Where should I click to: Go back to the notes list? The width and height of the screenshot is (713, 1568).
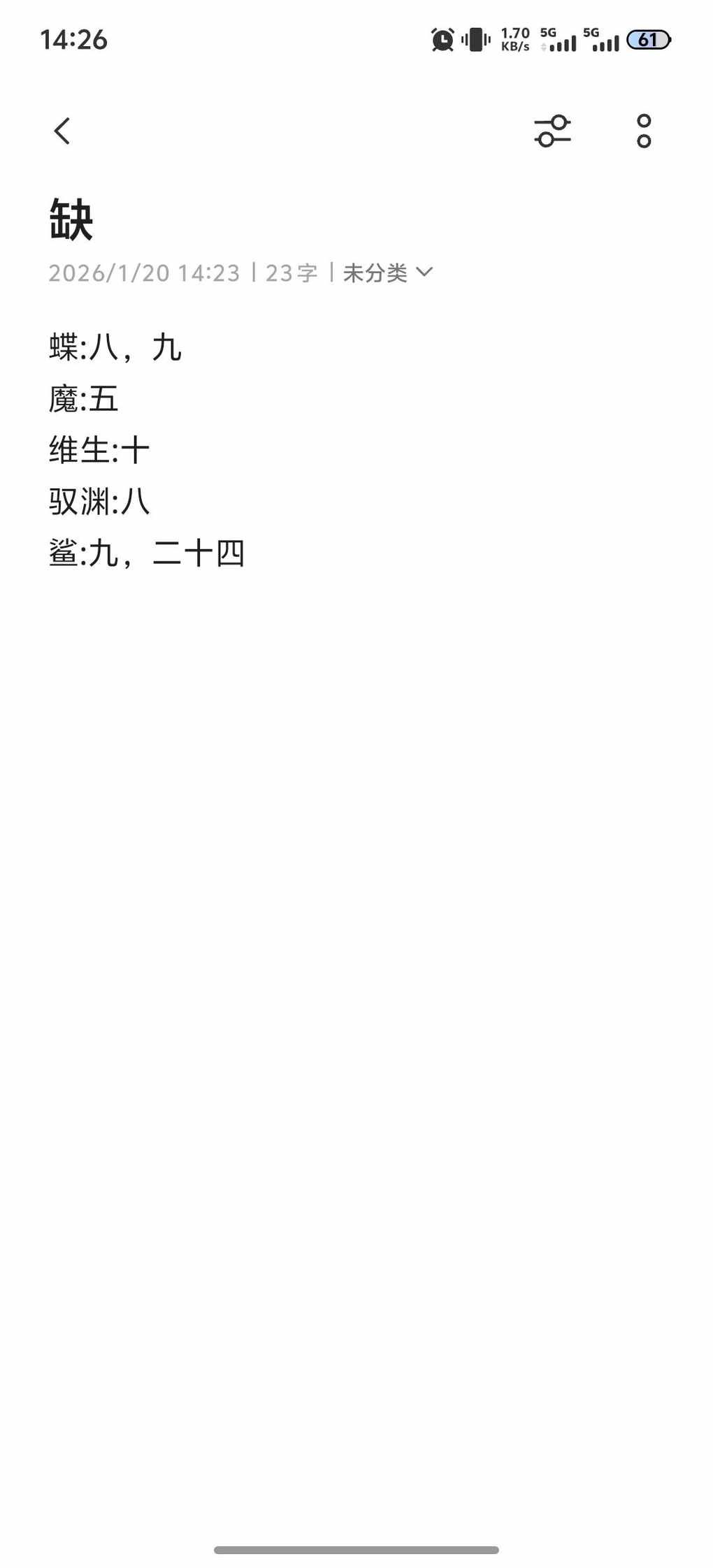click(x=62, y=131)
